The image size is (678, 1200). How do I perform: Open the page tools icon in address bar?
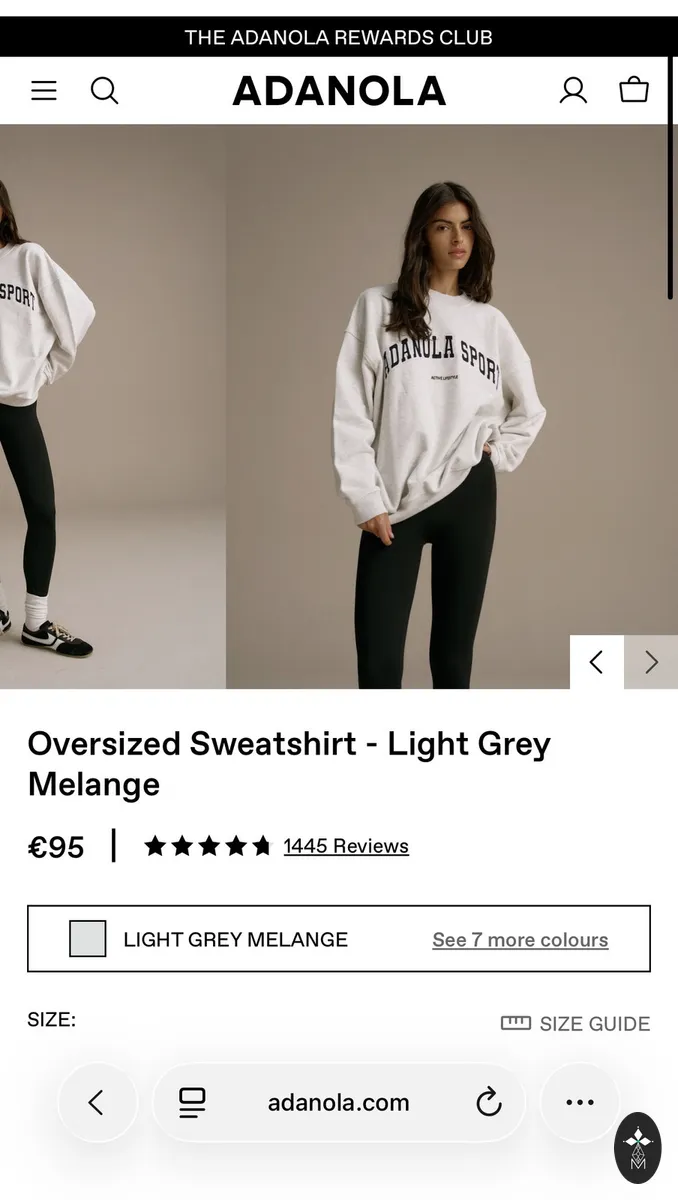[192, 1103]
